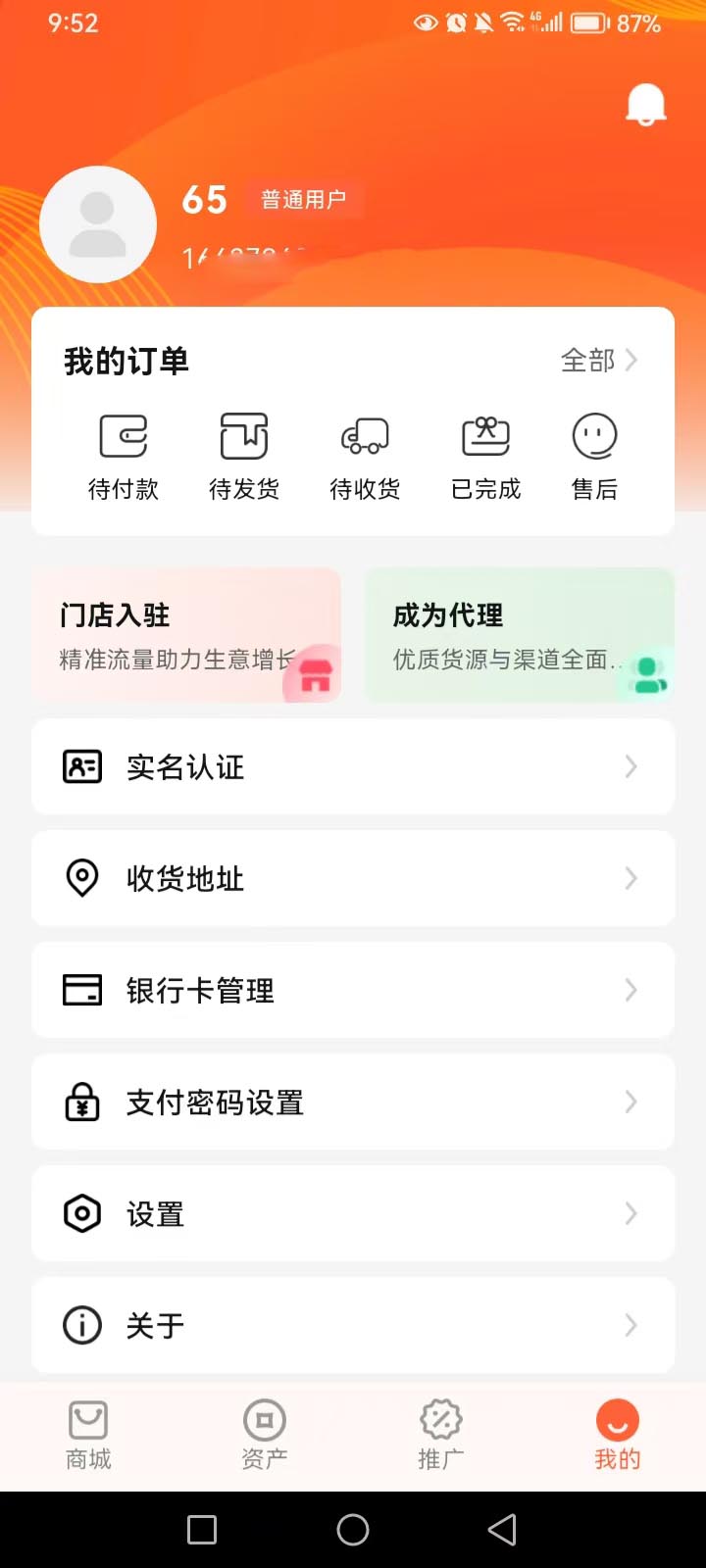Expand the 收货地址 address row chevron
The width and height of the screenshot is (706, 1568).
630,879
